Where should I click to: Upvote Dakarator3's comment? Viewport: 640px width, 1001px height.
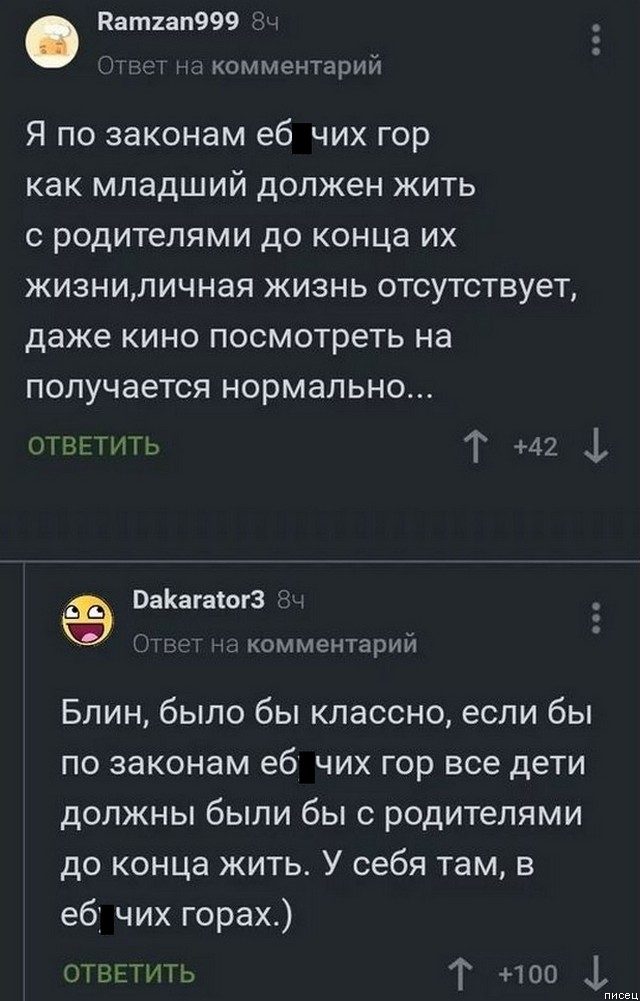460,971
